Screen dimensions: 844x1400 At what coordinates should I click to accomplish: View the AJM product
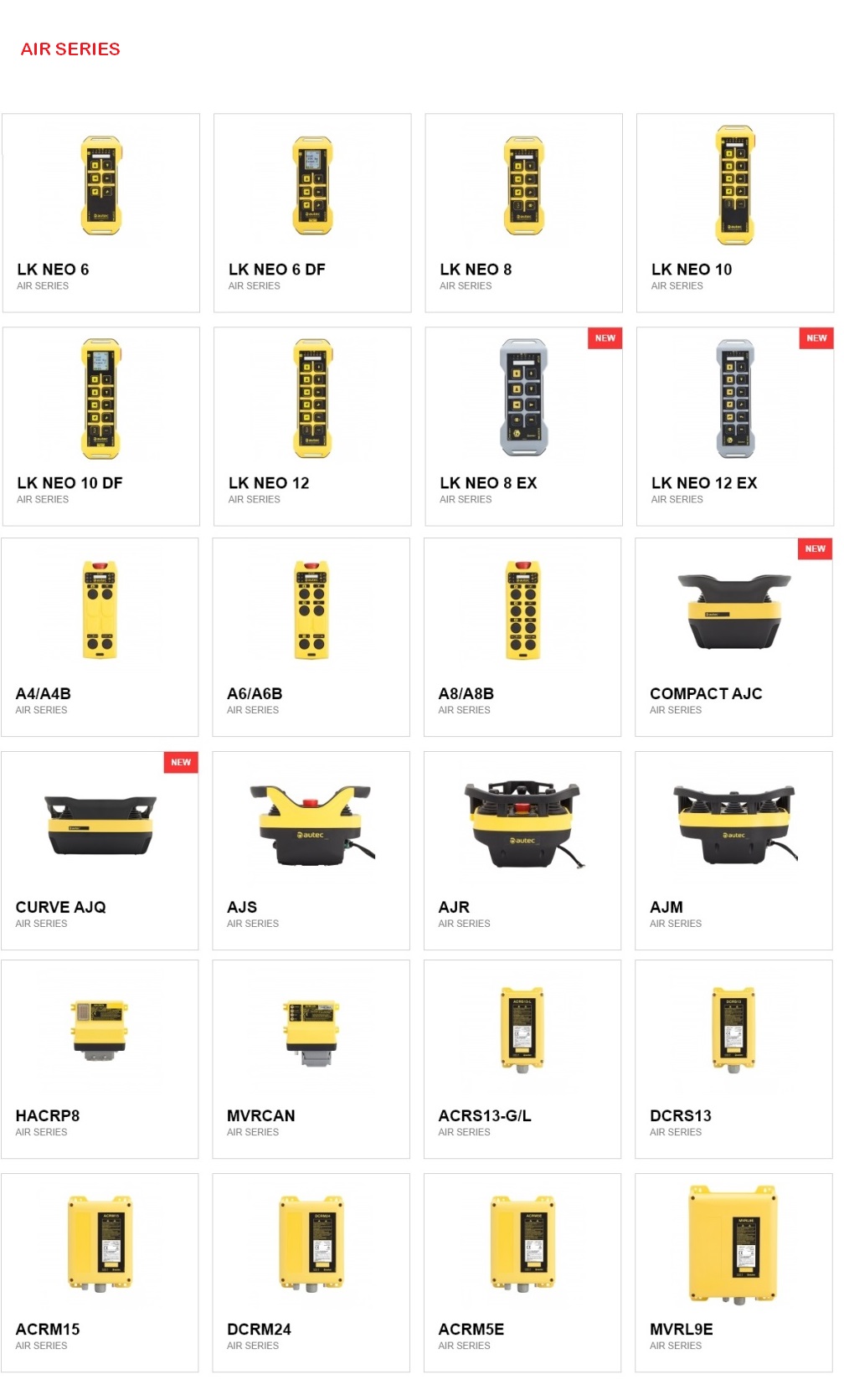click(x=733, y=851)
